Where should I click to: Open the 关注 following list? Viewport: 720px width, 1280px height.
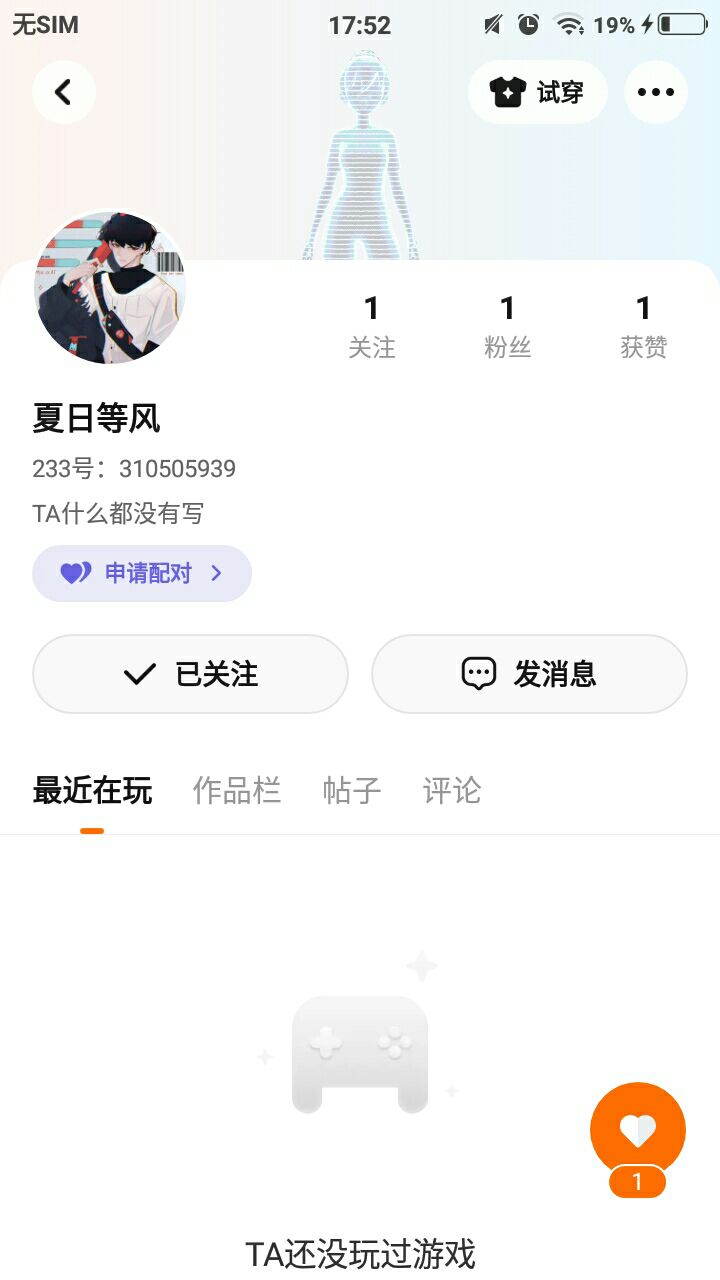[x=372, y=326]
